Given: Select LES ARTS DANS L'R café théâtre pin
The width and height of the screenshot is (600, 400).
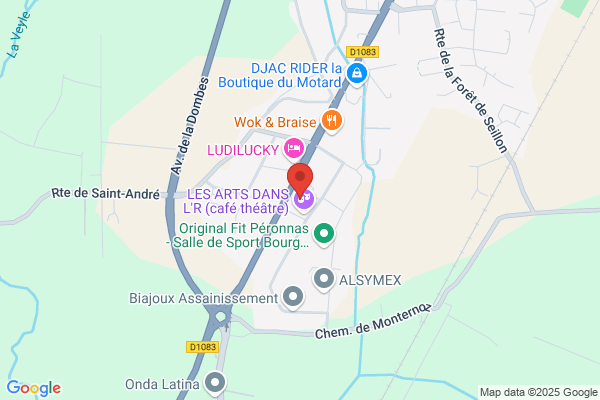Looking at the screenshot, I should click(304, 200).
